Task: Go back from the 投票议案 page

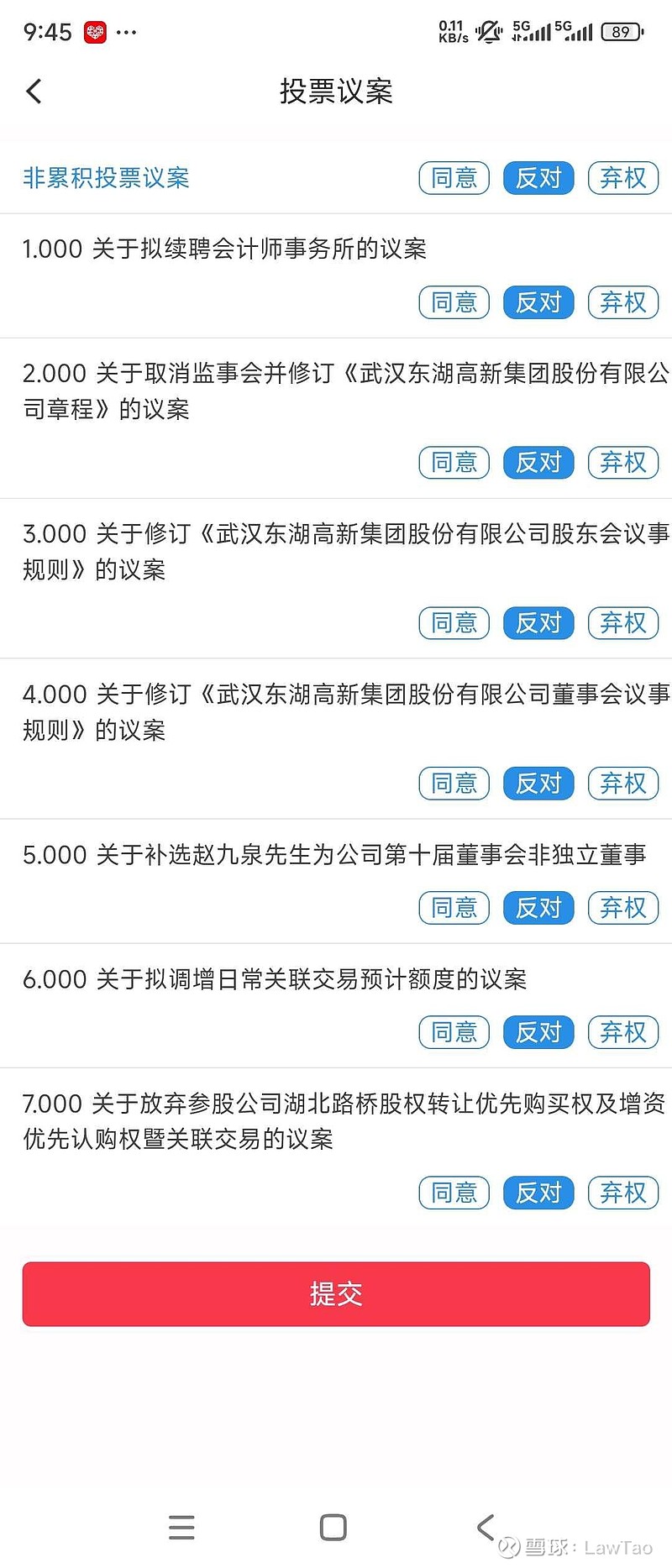Action: click(34, 91)
